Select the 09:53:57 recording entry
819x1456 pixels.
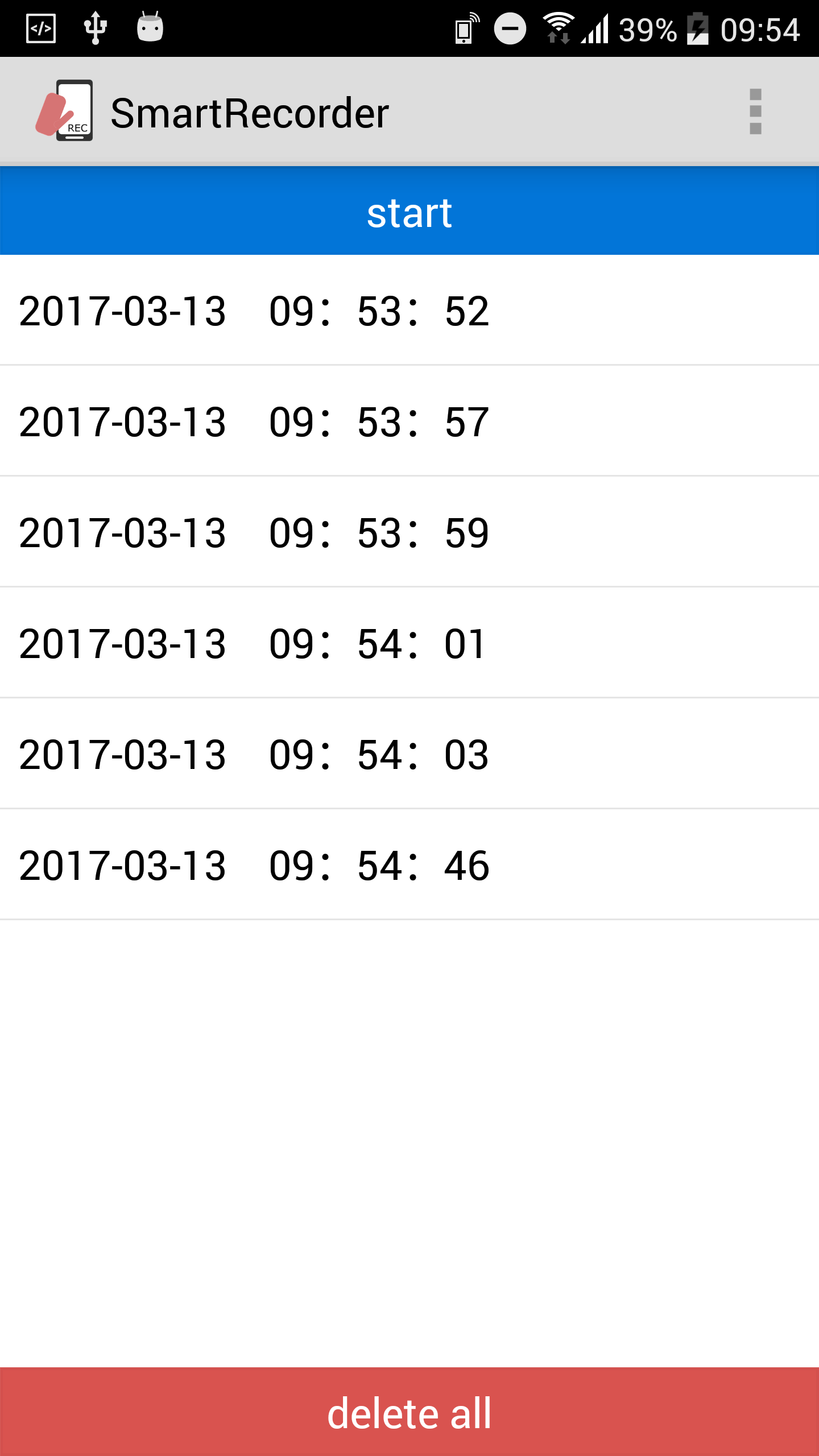409,421
